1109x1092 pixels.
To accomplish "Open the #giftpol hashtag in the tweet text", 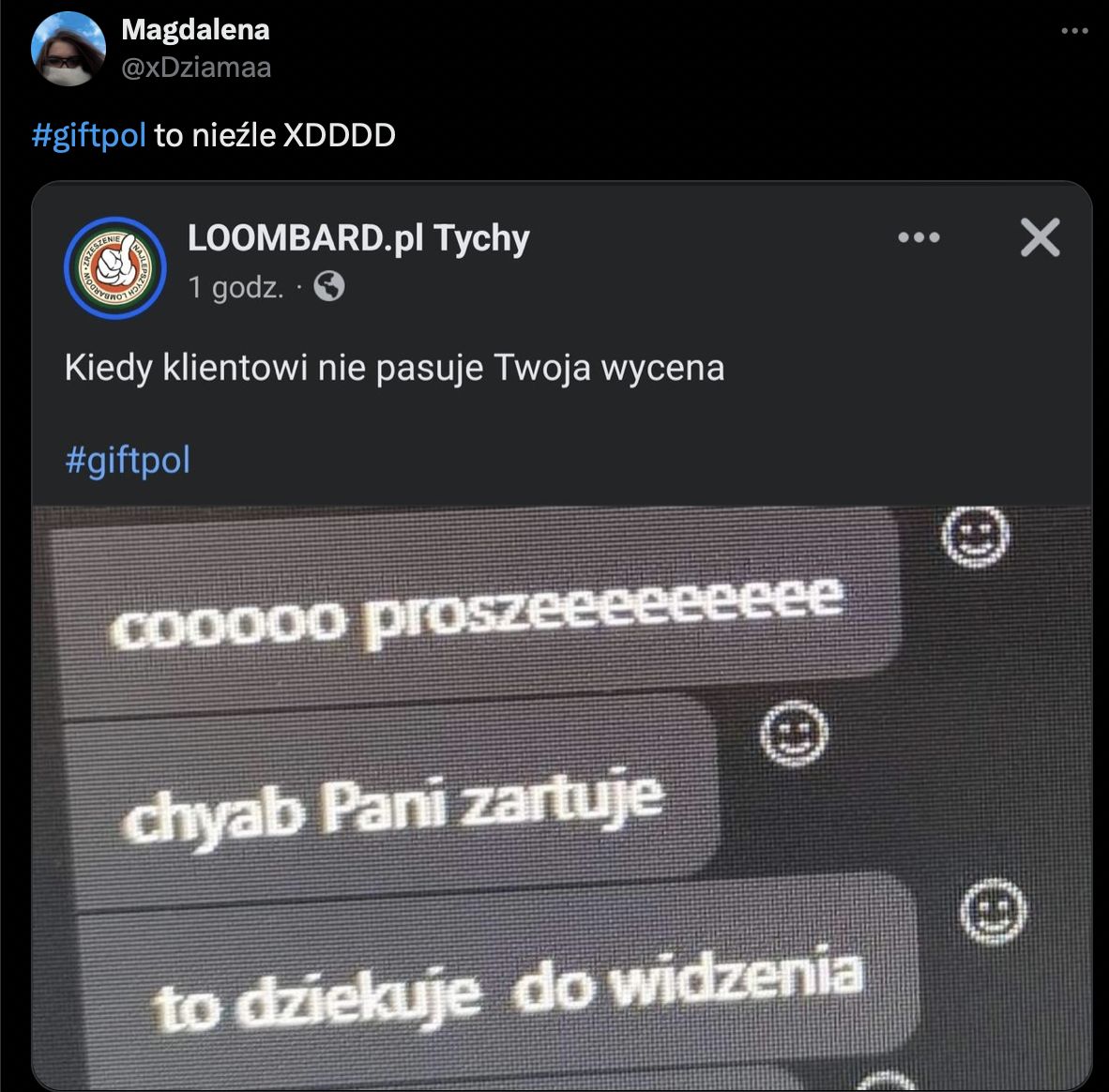I will click(x=88, y=135).
